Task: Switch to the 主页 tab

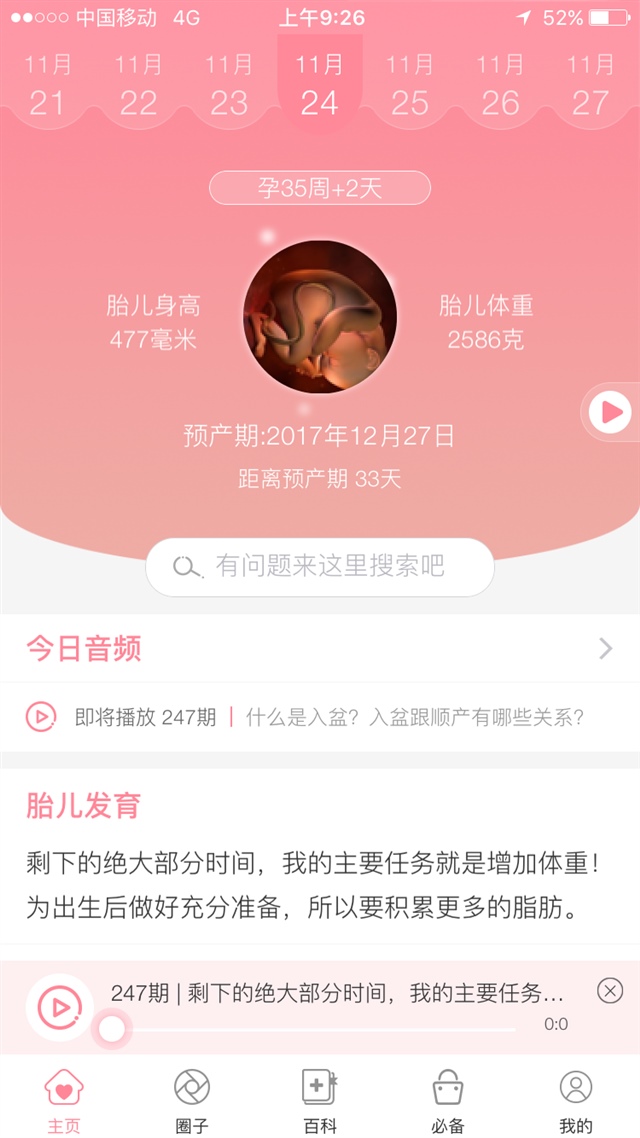Action: pos(64,1100)
